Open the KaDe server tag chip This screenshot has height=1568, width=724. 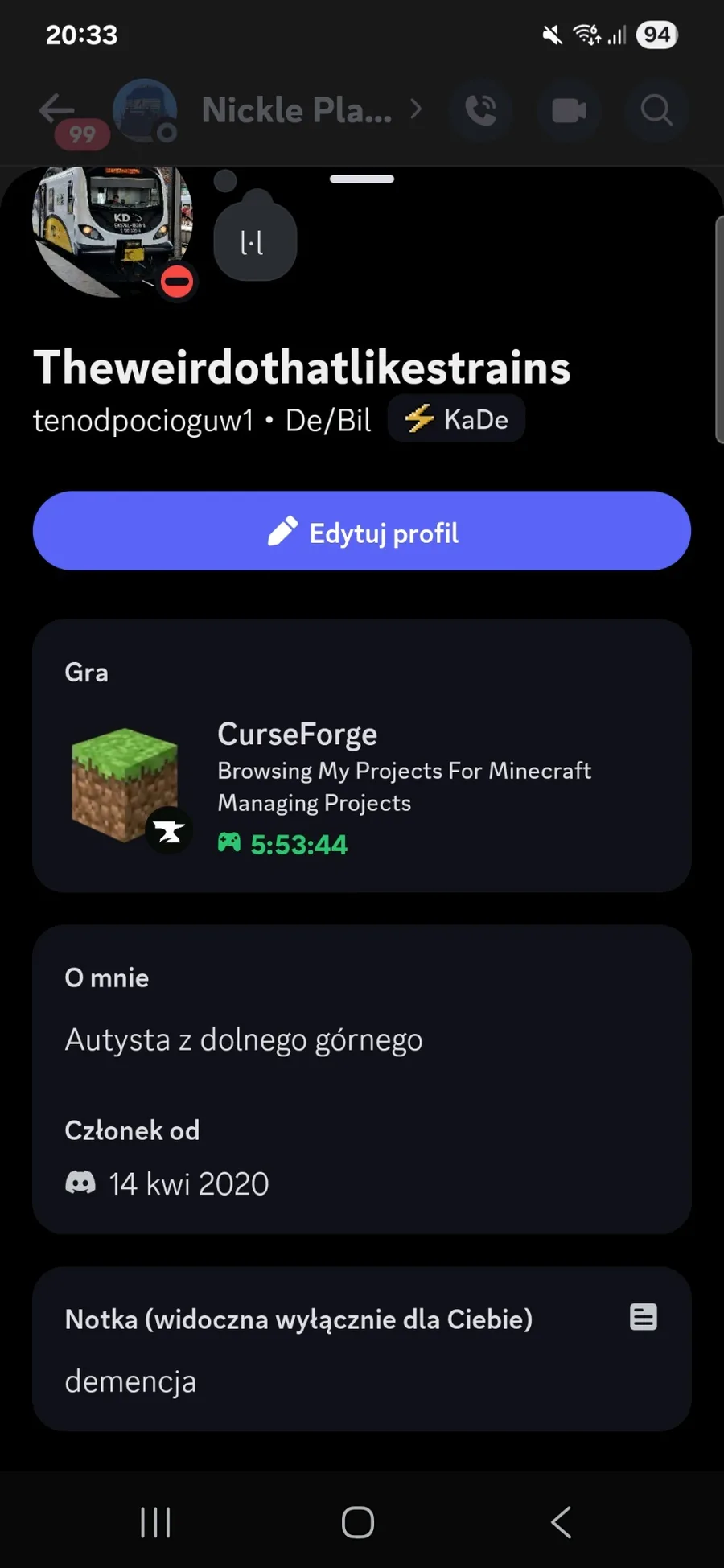pos(456,419)
